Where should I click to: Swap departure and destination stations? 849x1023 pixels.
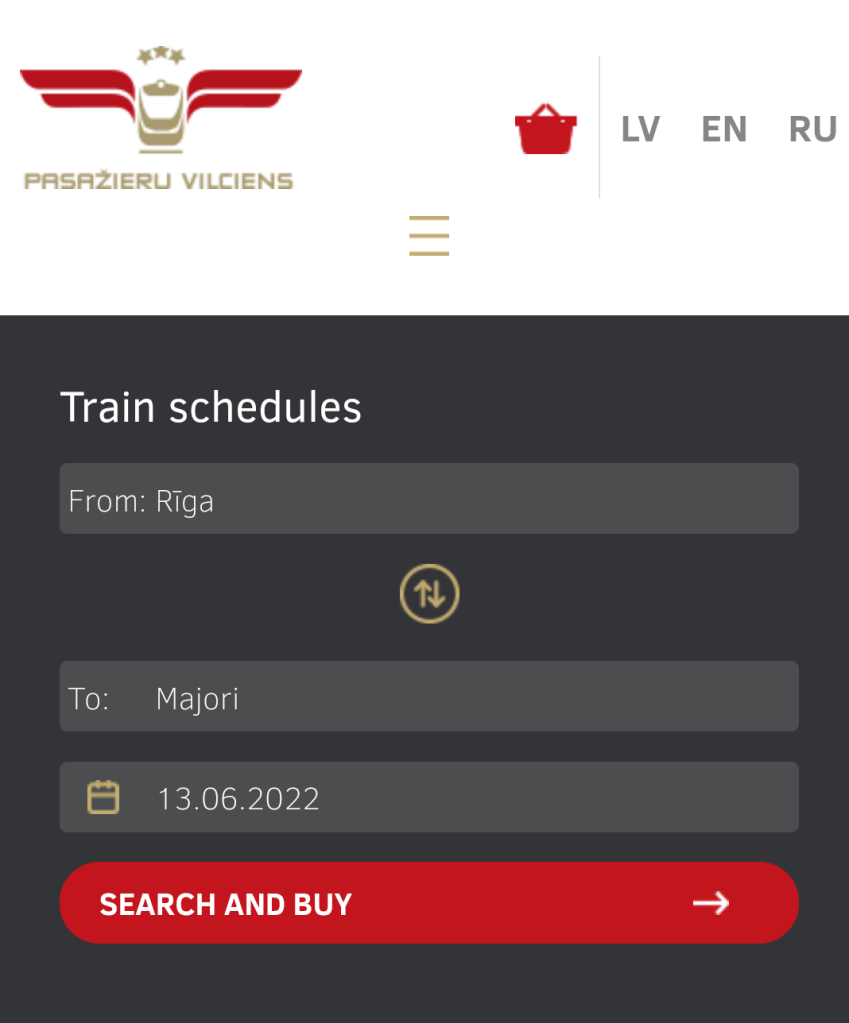click(x=429, y=594)
